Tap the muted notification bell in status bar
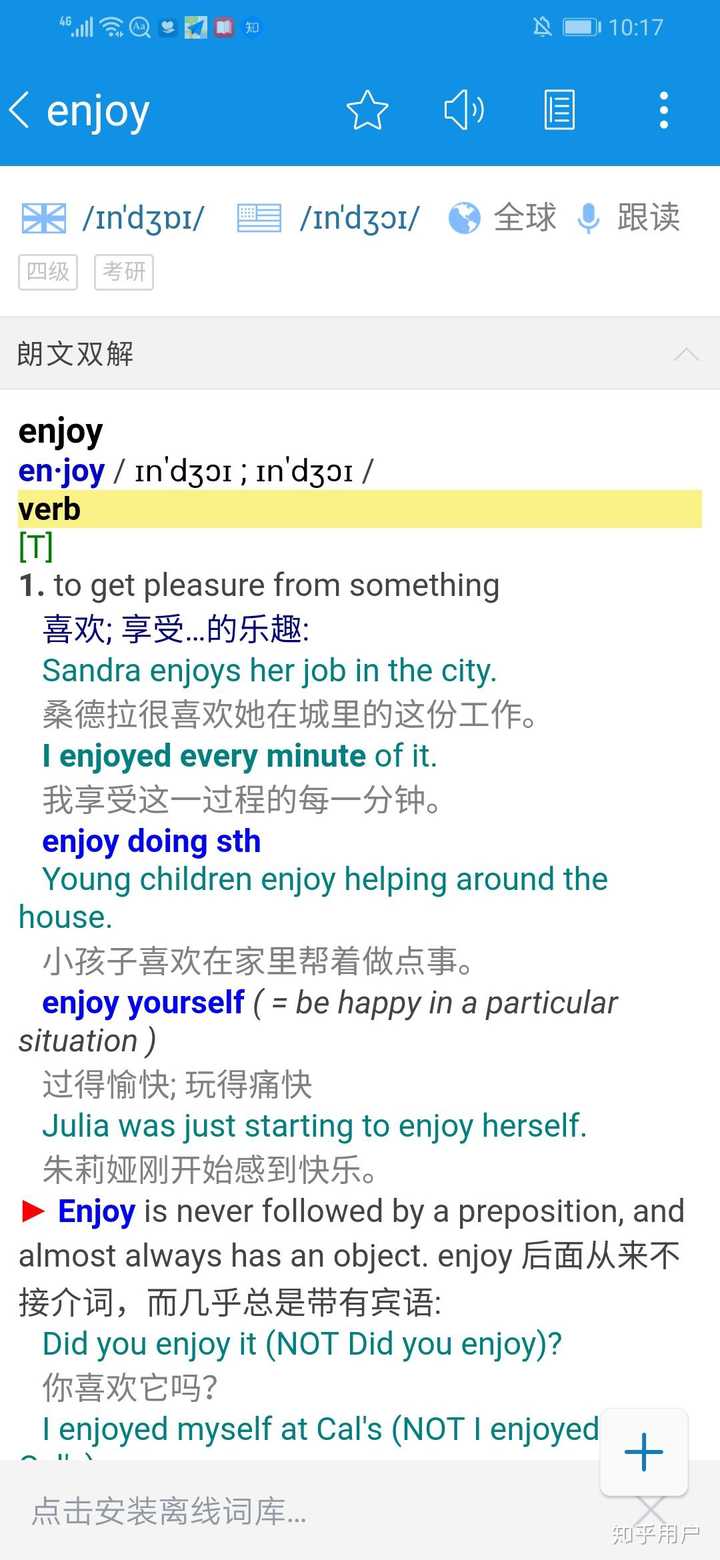The width and height of the screenshot is (720, 1560). (541, 27)
